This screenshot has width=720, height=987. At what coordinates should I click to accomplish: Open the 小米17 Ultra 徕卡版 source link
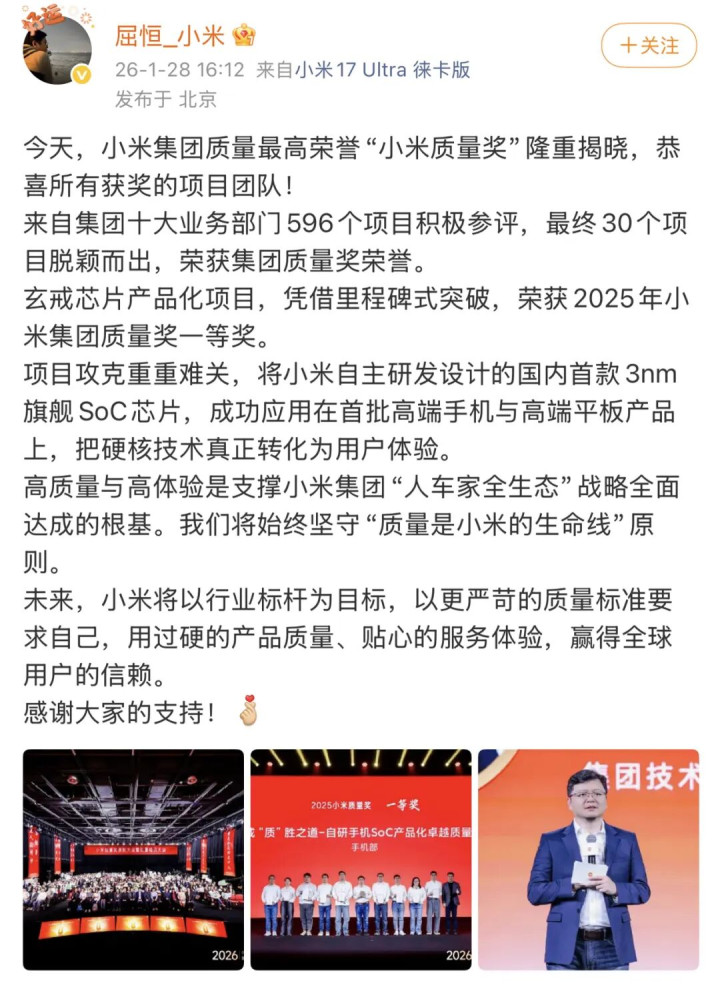click(x=381, y=70)
